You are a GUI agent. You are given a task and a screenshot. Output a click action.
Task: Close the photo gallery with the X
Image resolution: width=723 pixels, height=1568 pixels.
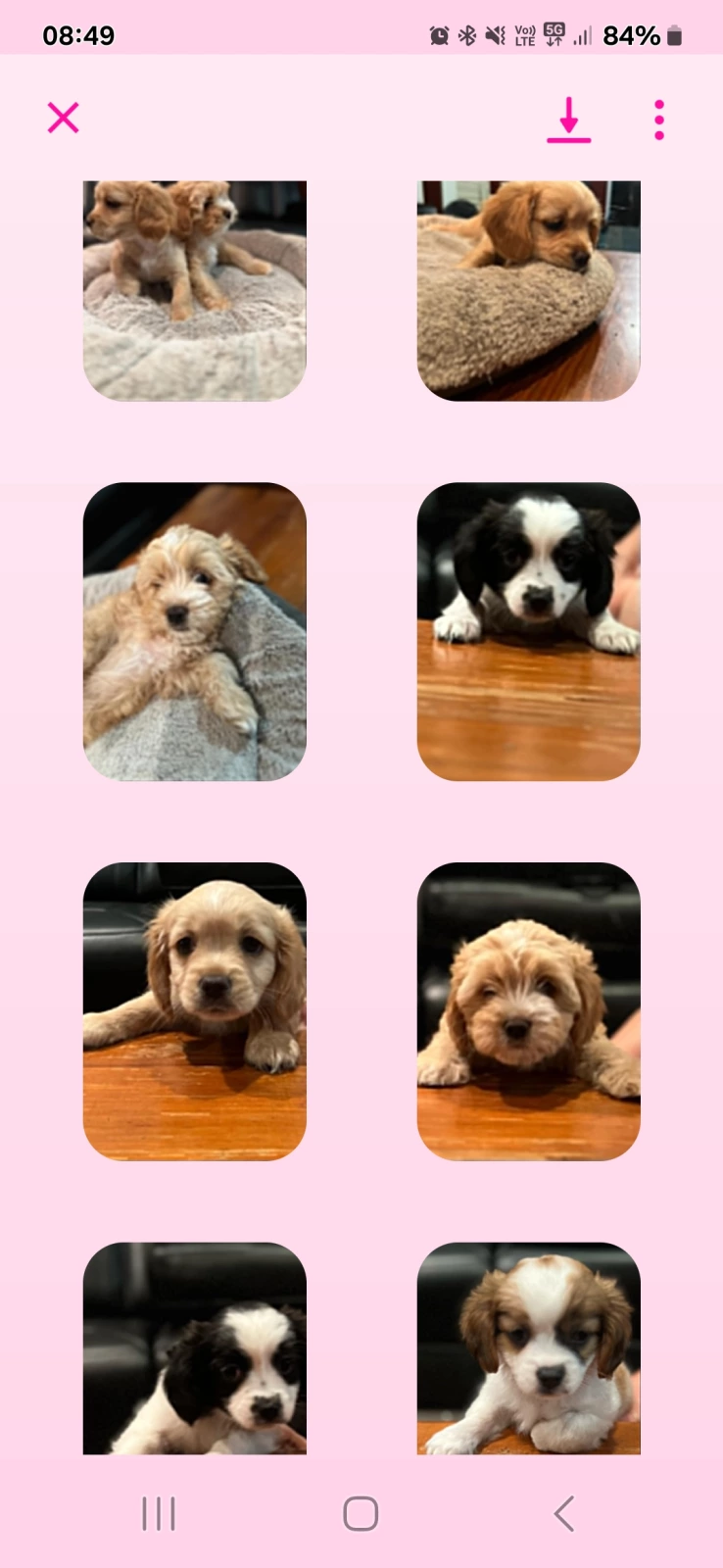[x=64, y=119]
